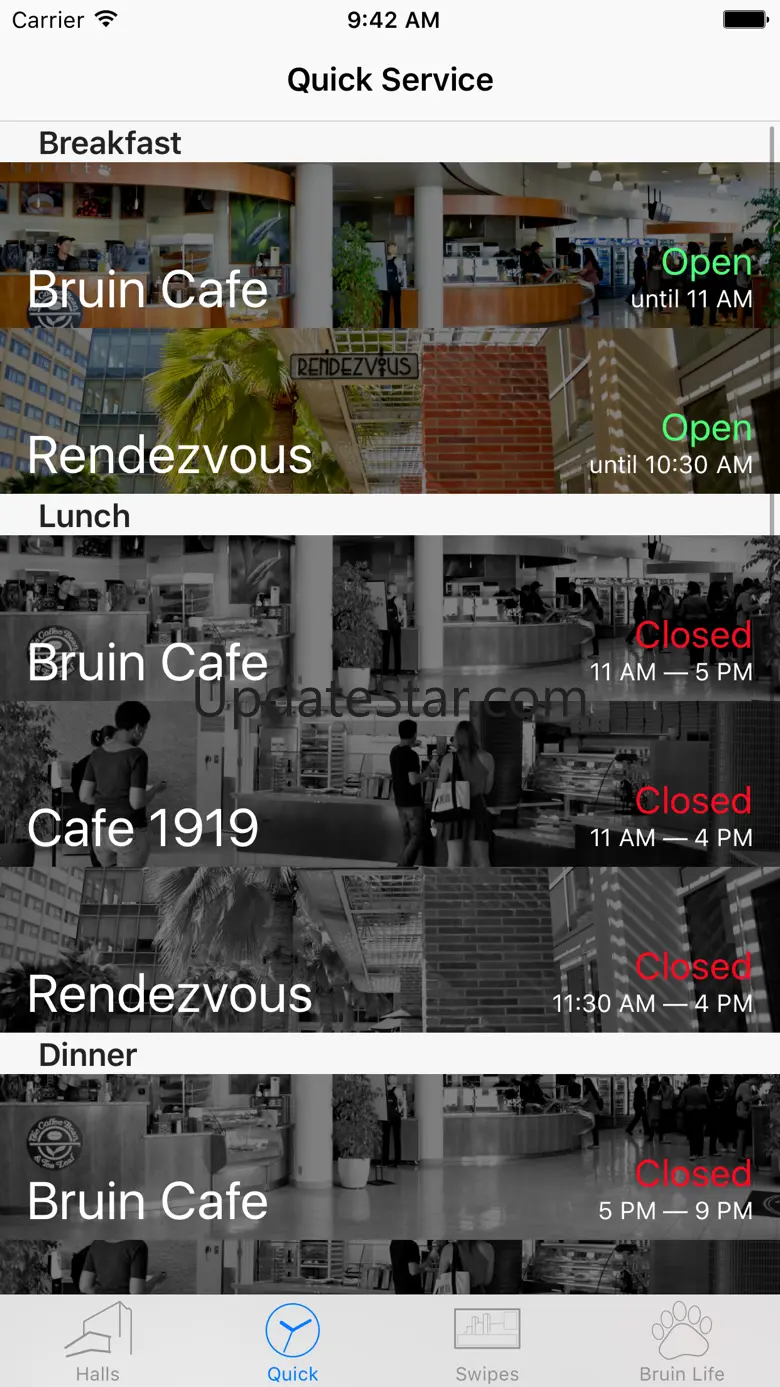
Task: Switch to the Bruin Life tab
Action: click(x=682, y=1342)
